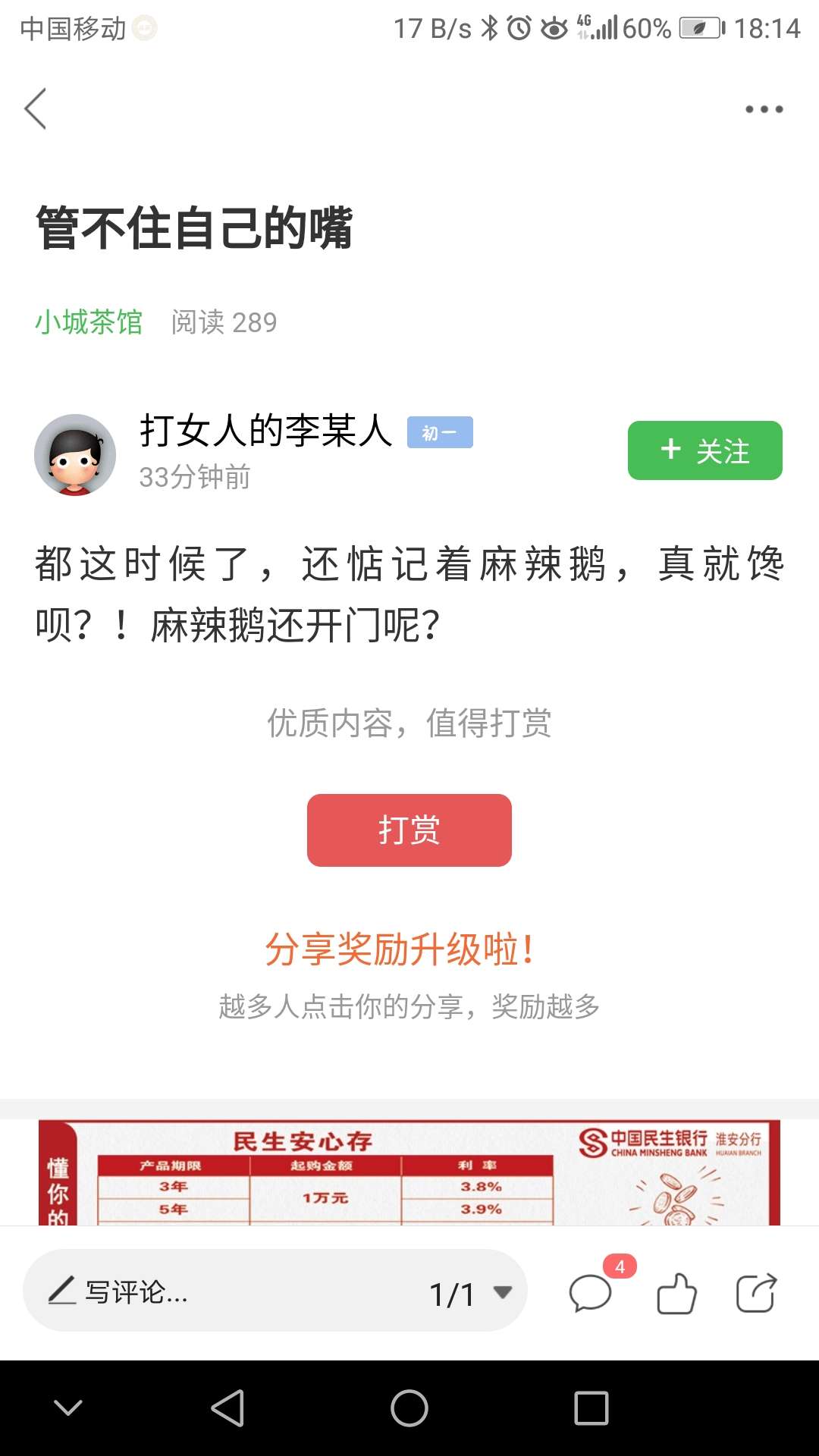The width and height of the screenshot is (819, 1456).
Task: Follow the author with 关注 button
Action: click(704, 450)
